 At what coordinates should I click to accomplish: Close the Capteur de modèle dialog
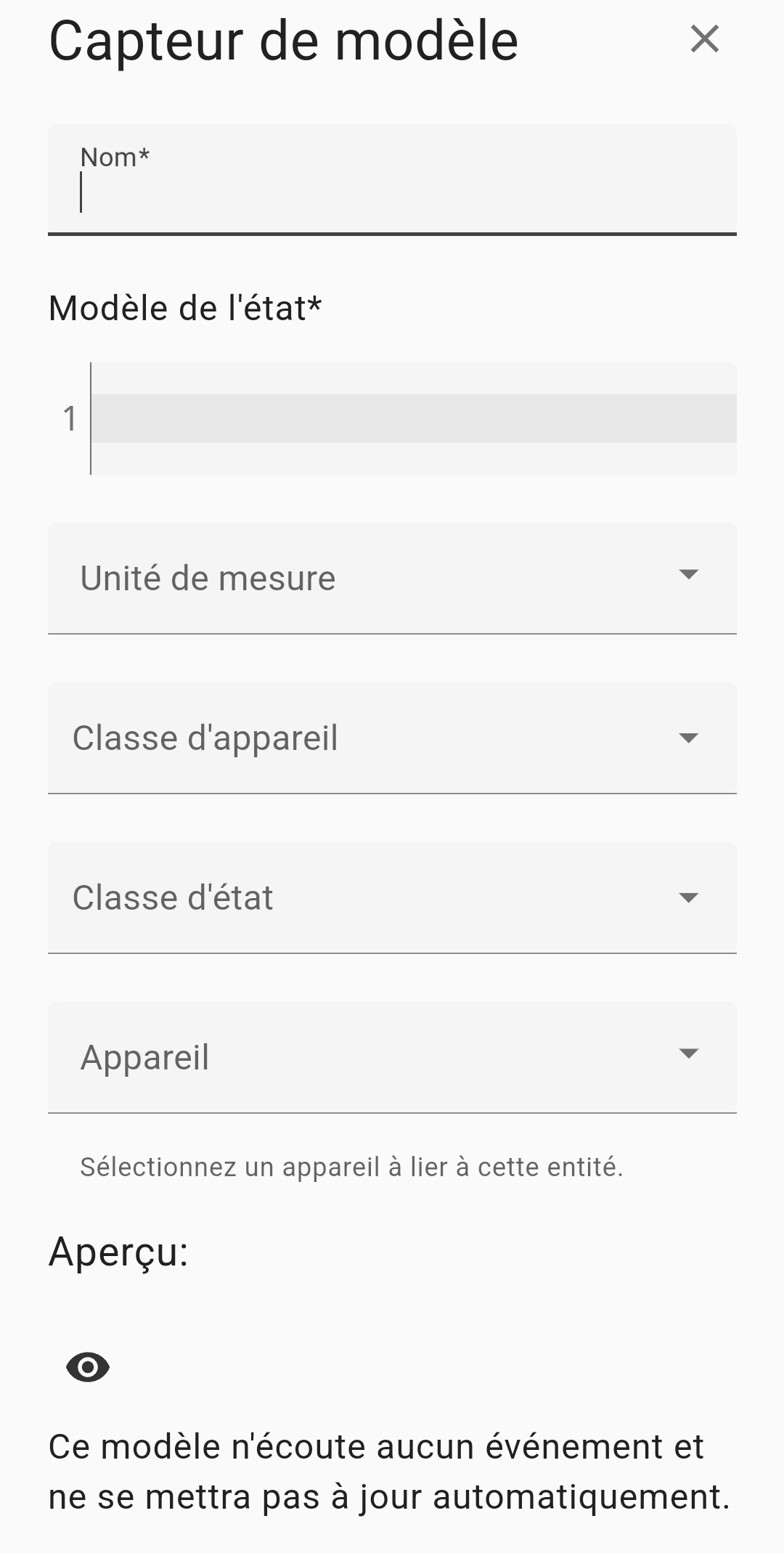point(704,39)
